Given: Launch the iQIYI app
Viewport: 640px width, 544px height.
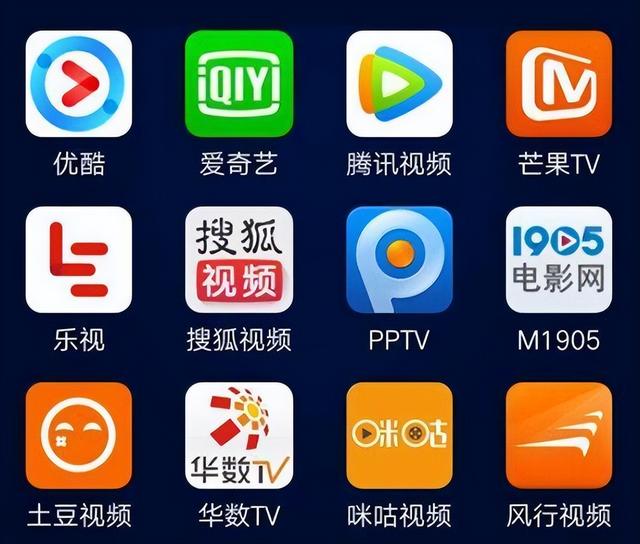Looking at the screenshot, I should [239, 84].
